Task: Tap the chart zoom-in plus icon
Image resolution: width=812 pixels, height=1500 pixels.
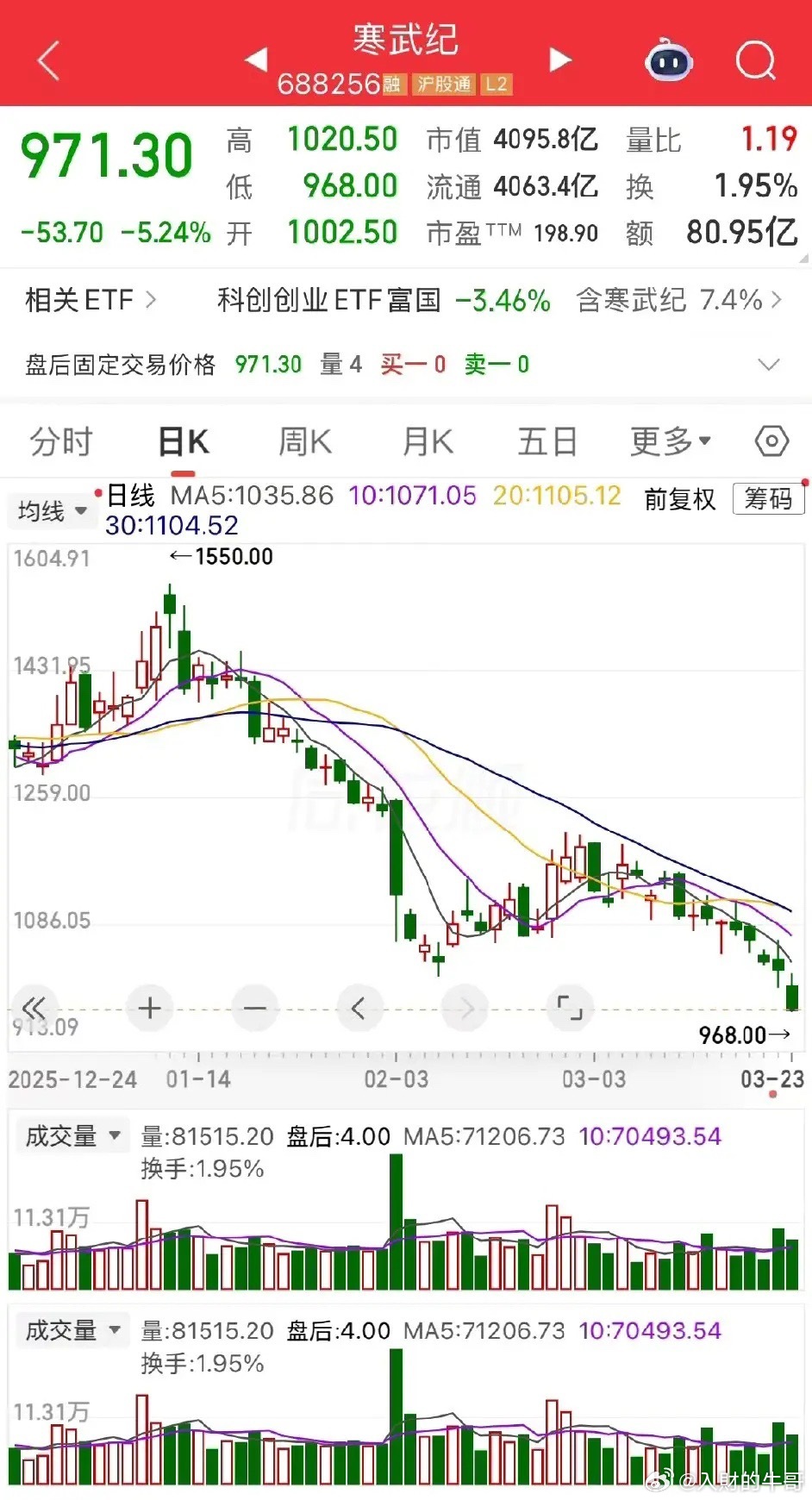Action: [x=149, y=1008]
